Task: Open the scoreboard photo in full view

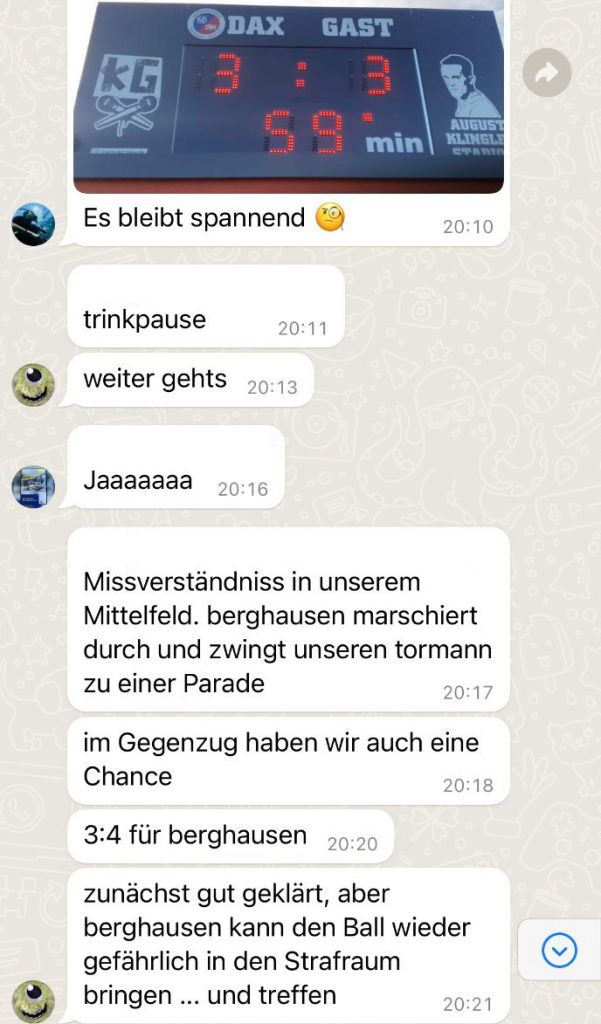Action: click(288, 95)
